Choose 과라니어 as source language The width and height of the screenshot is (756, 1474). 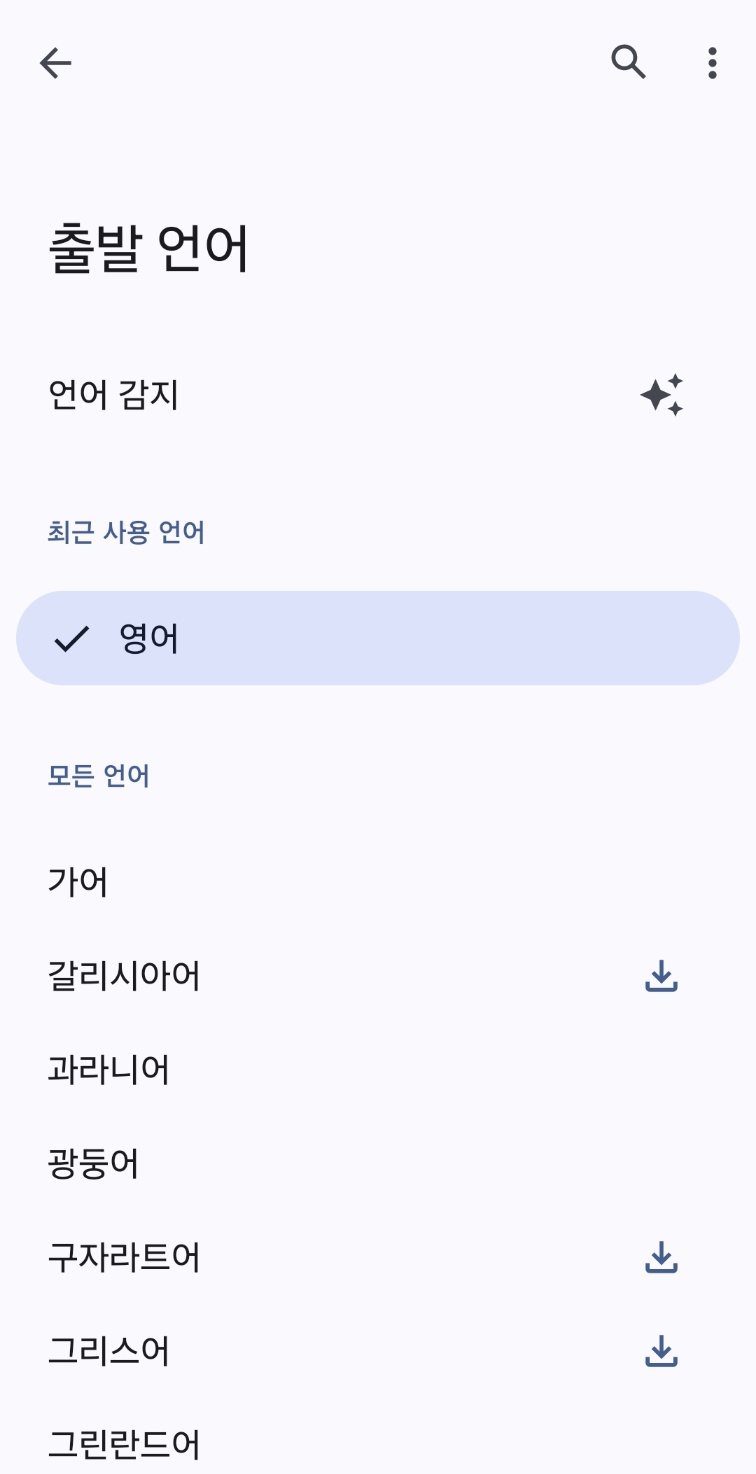[x=110, y=1069]
